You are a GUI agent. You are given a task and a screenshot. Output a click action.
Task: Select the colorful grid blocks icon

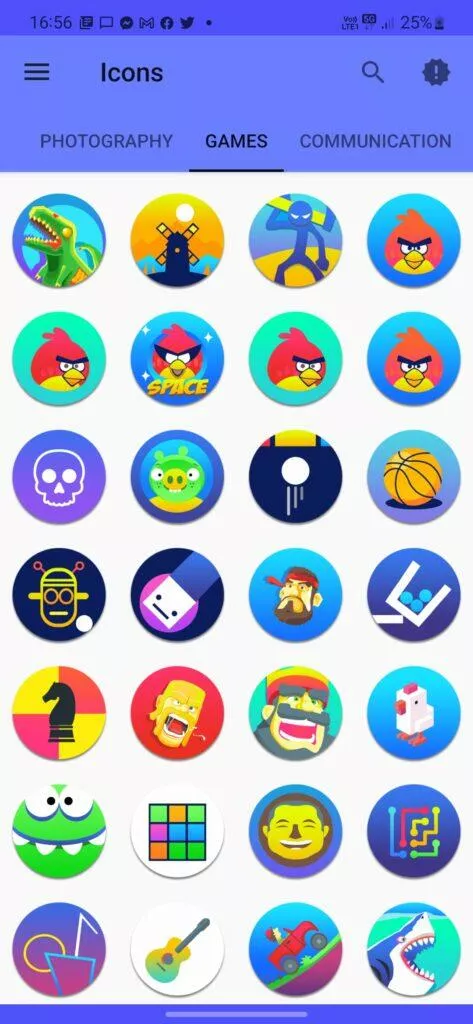pyautogui.click(x=177, y=831)
